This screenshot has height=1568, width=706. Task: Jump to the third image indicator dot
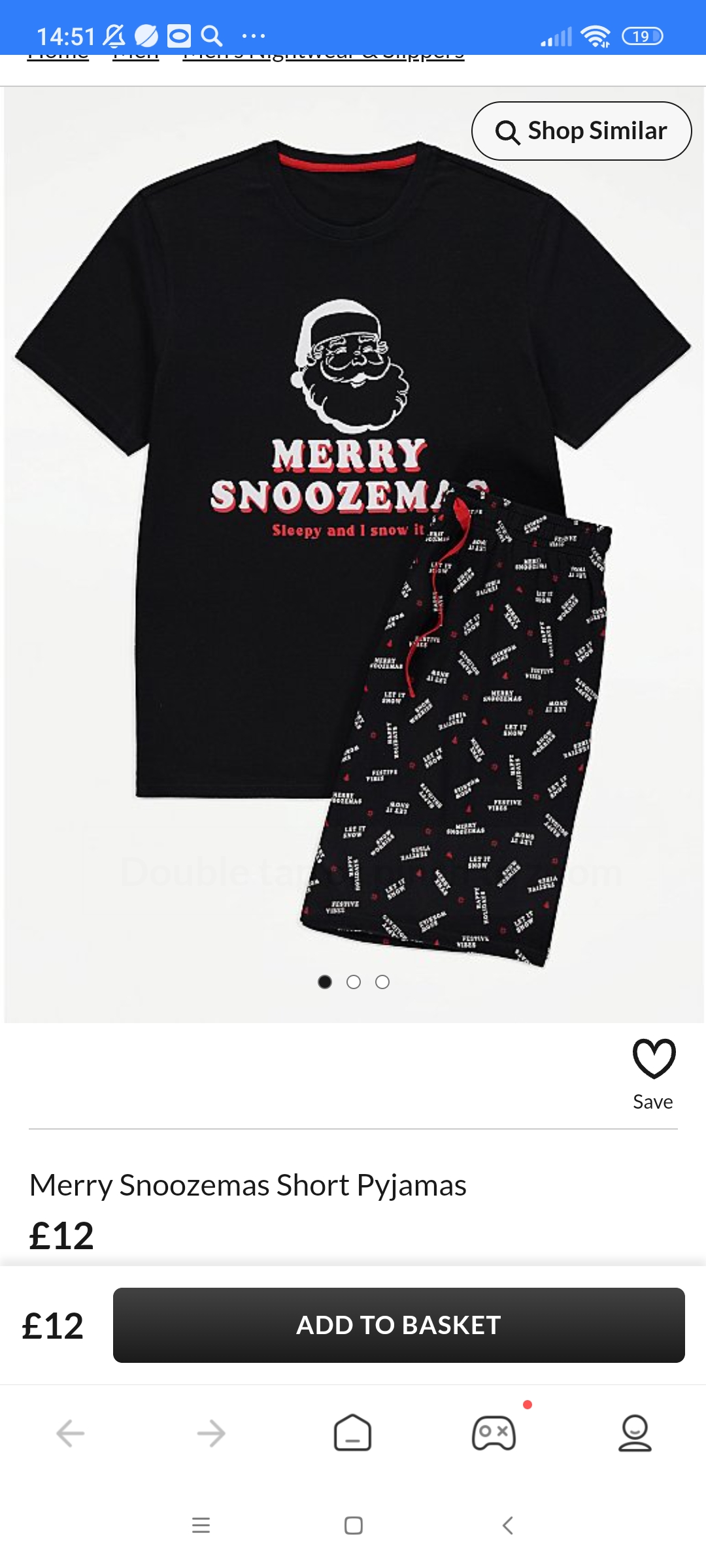(x=382, y=982)
